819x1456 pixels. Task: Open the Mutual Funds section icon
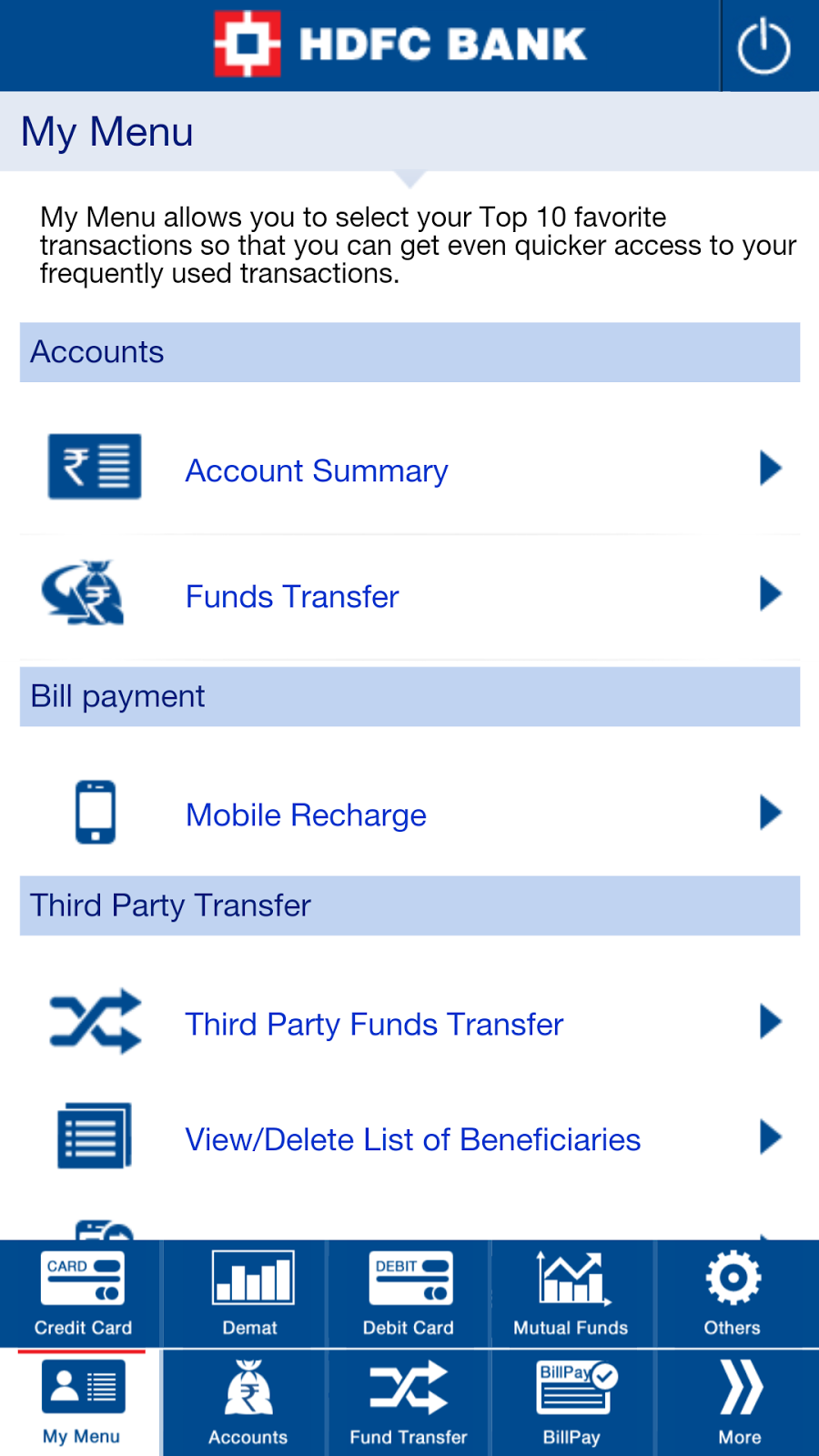click(x=571, y=1279)
